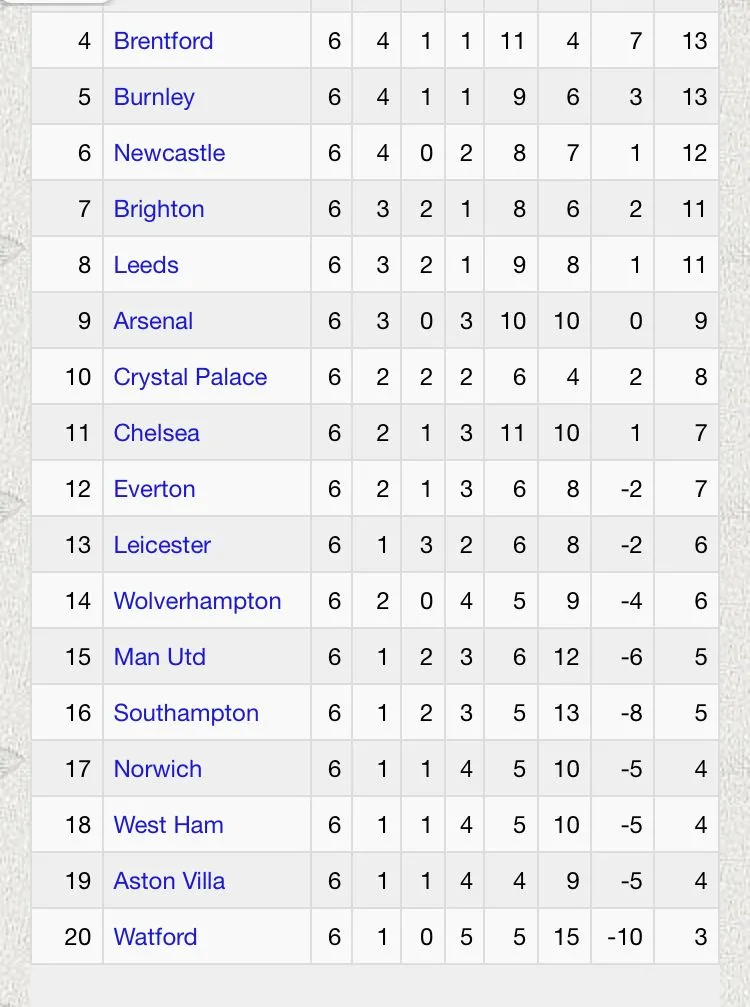The width and height of the screenshot is (750, 1007).
Task: View the Everton team page
Action: 154,489
